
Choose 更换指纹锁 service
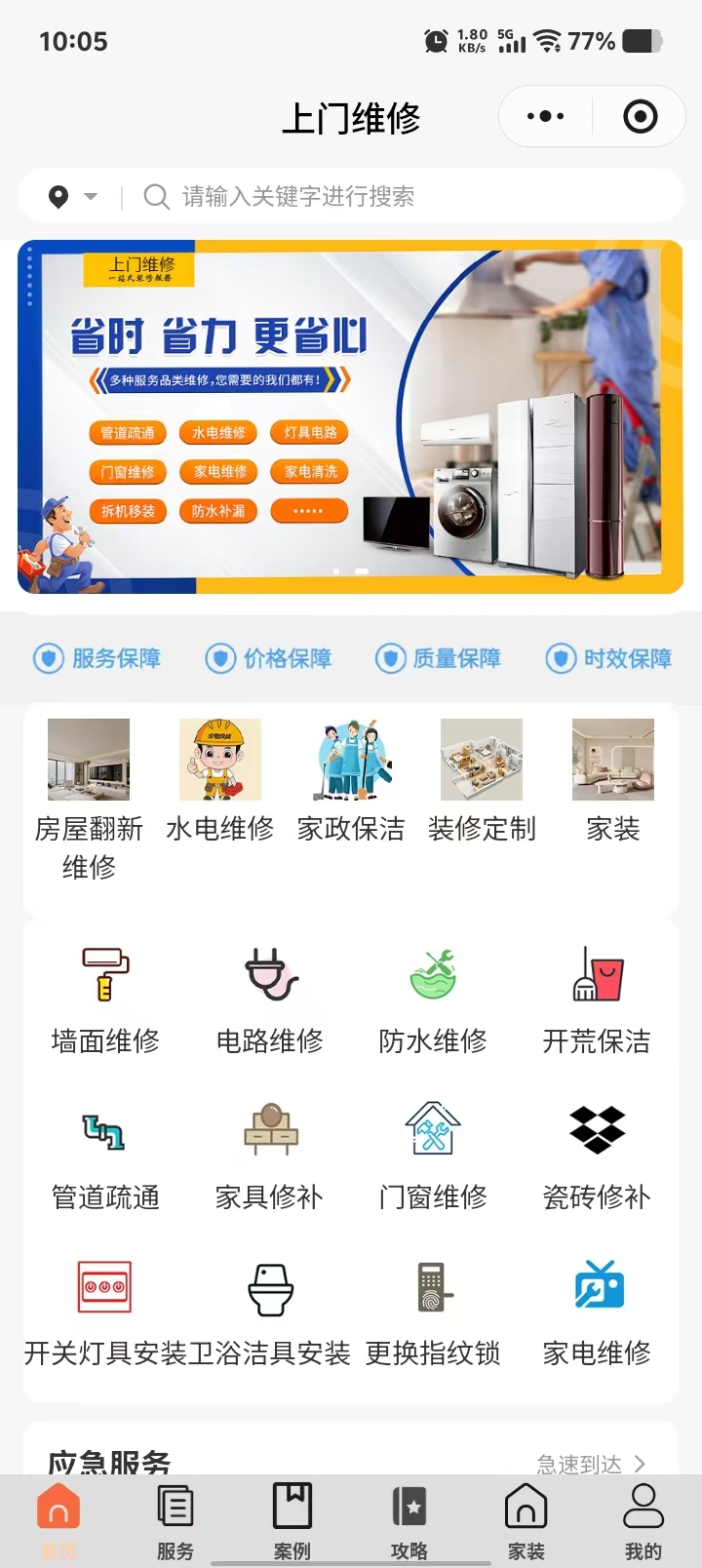(433, 1312)
